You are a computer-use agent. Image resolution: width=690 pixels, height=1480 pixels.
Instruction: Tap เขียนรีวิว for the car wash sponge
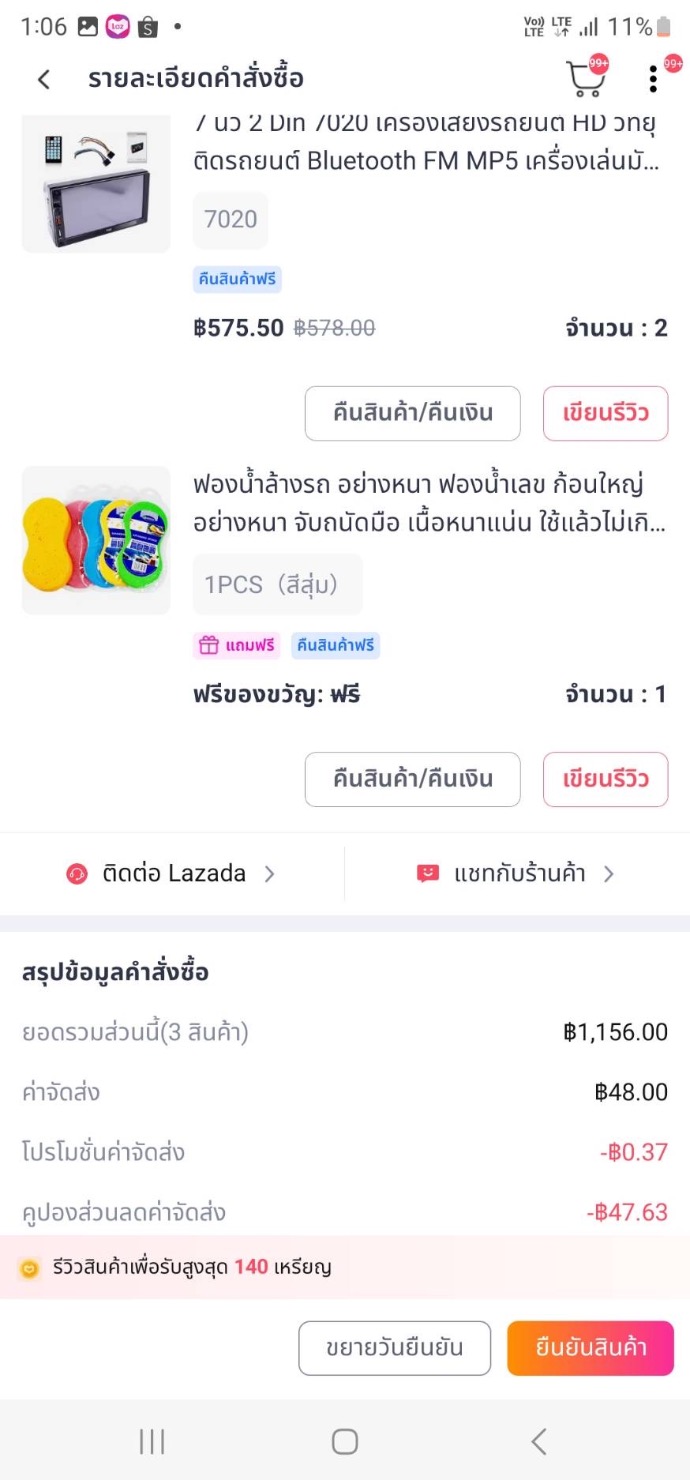605,779
